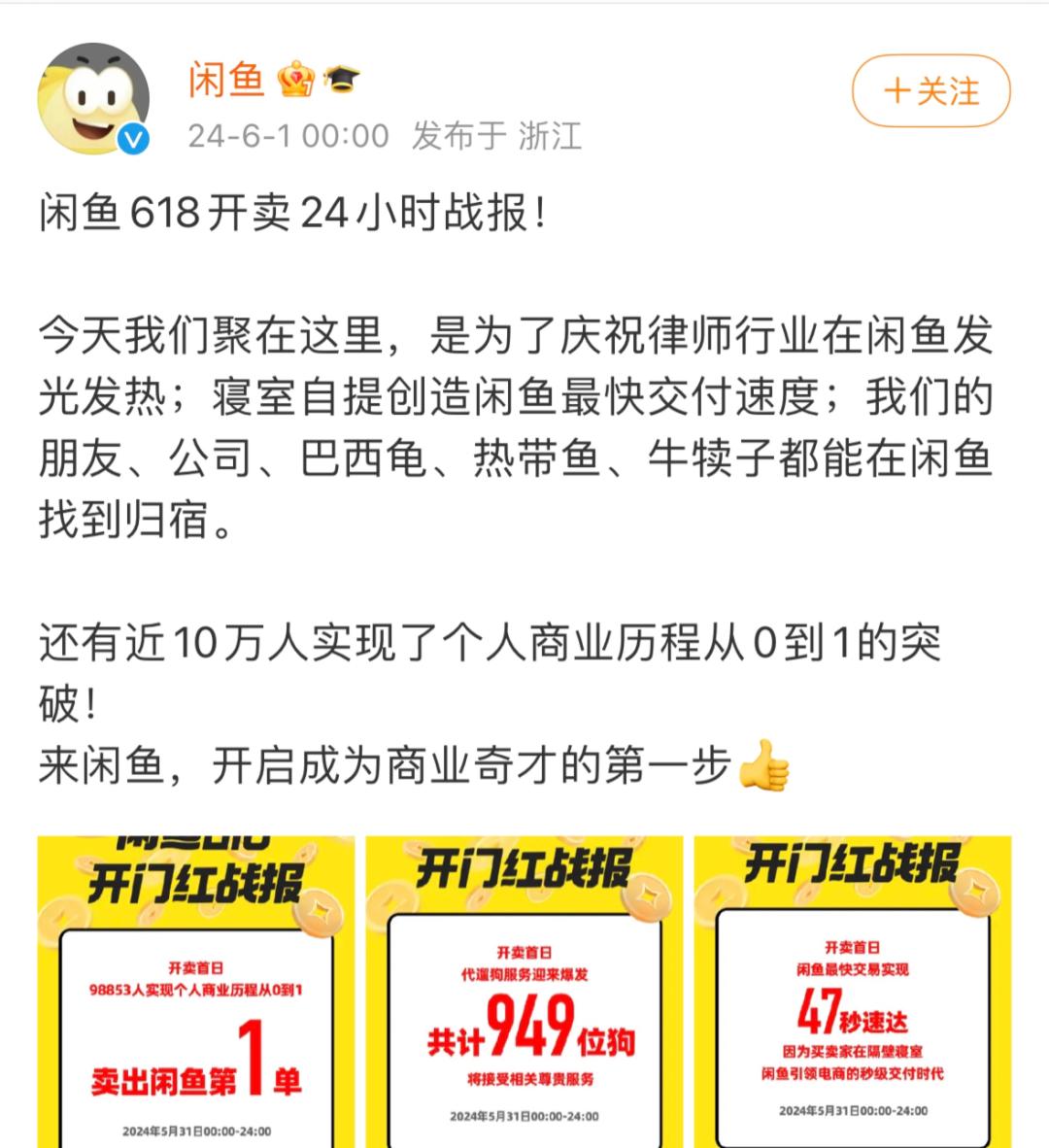Viewport: 1049px width, 1148px height.
Task: Follow 闲鱼 with the 关注 button
Action: tap(931, 91)
